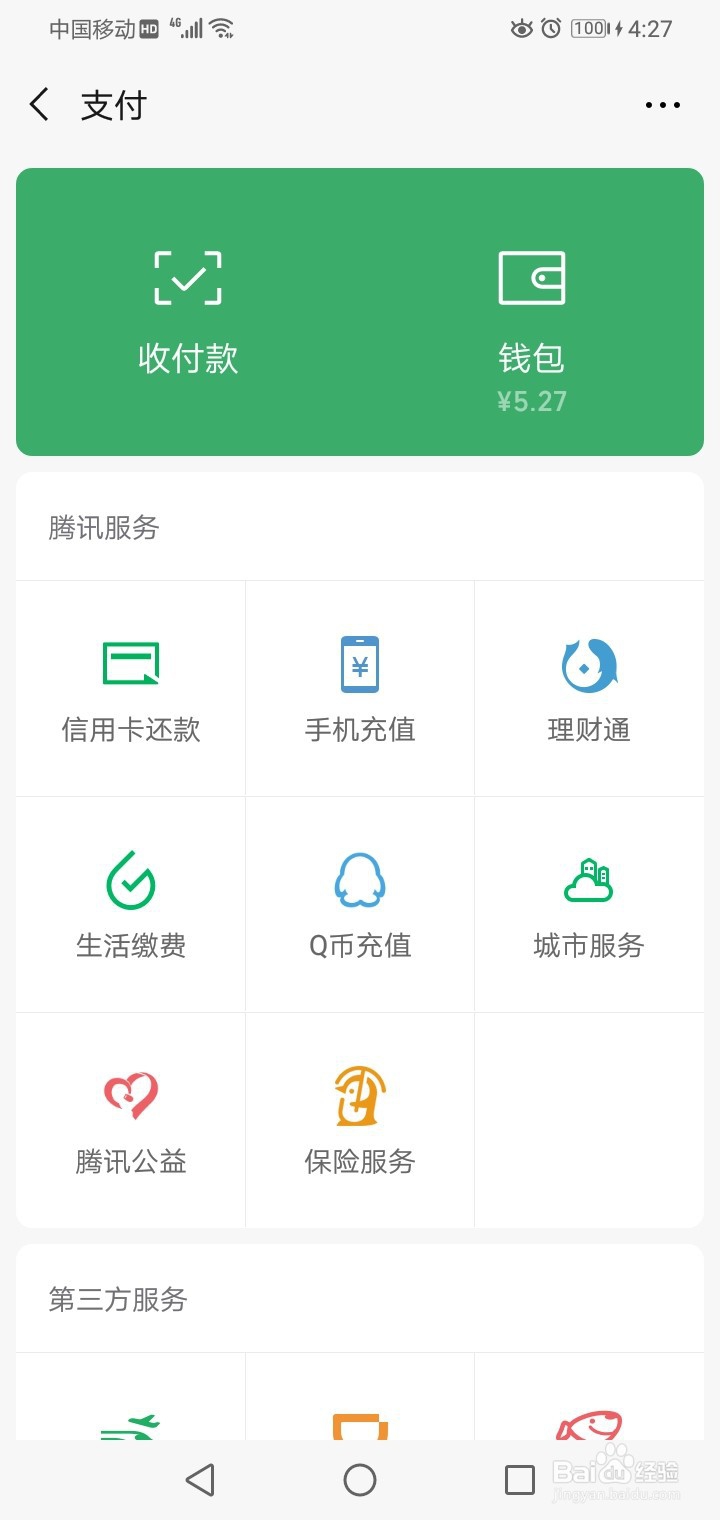Open the three-dot overflow menu
720x1520 pixels.
pos(663,105)
